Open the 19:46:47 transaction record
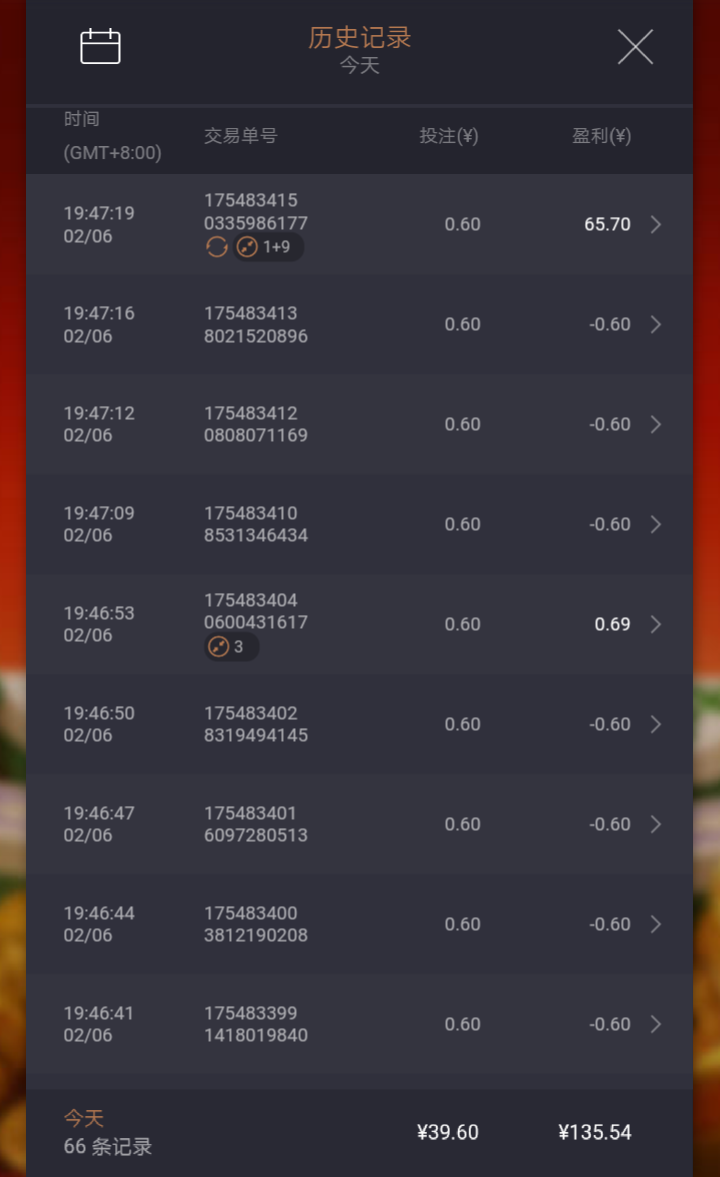 coord(360,824)
